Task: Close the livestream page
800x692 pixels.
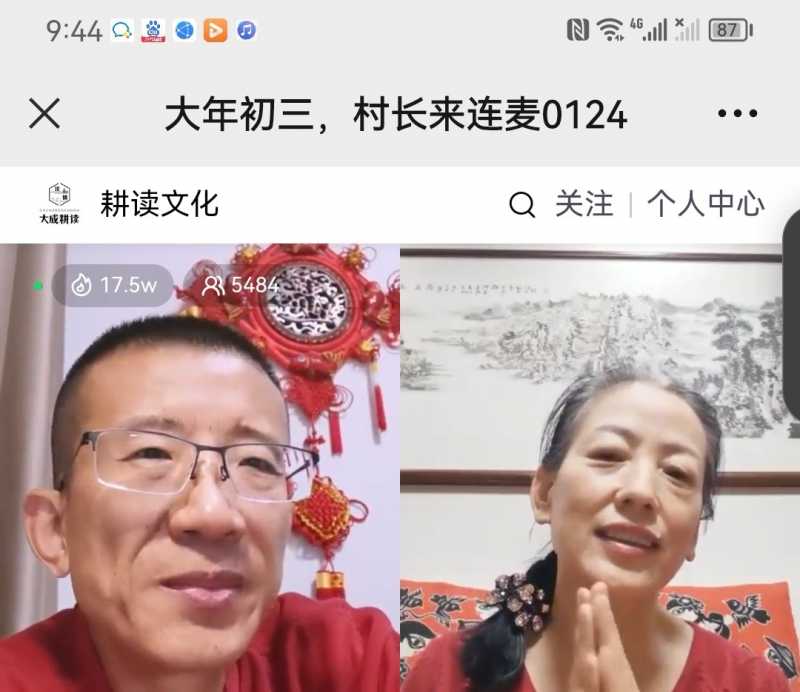Action: pyautogui.click(x=45, y=115)
